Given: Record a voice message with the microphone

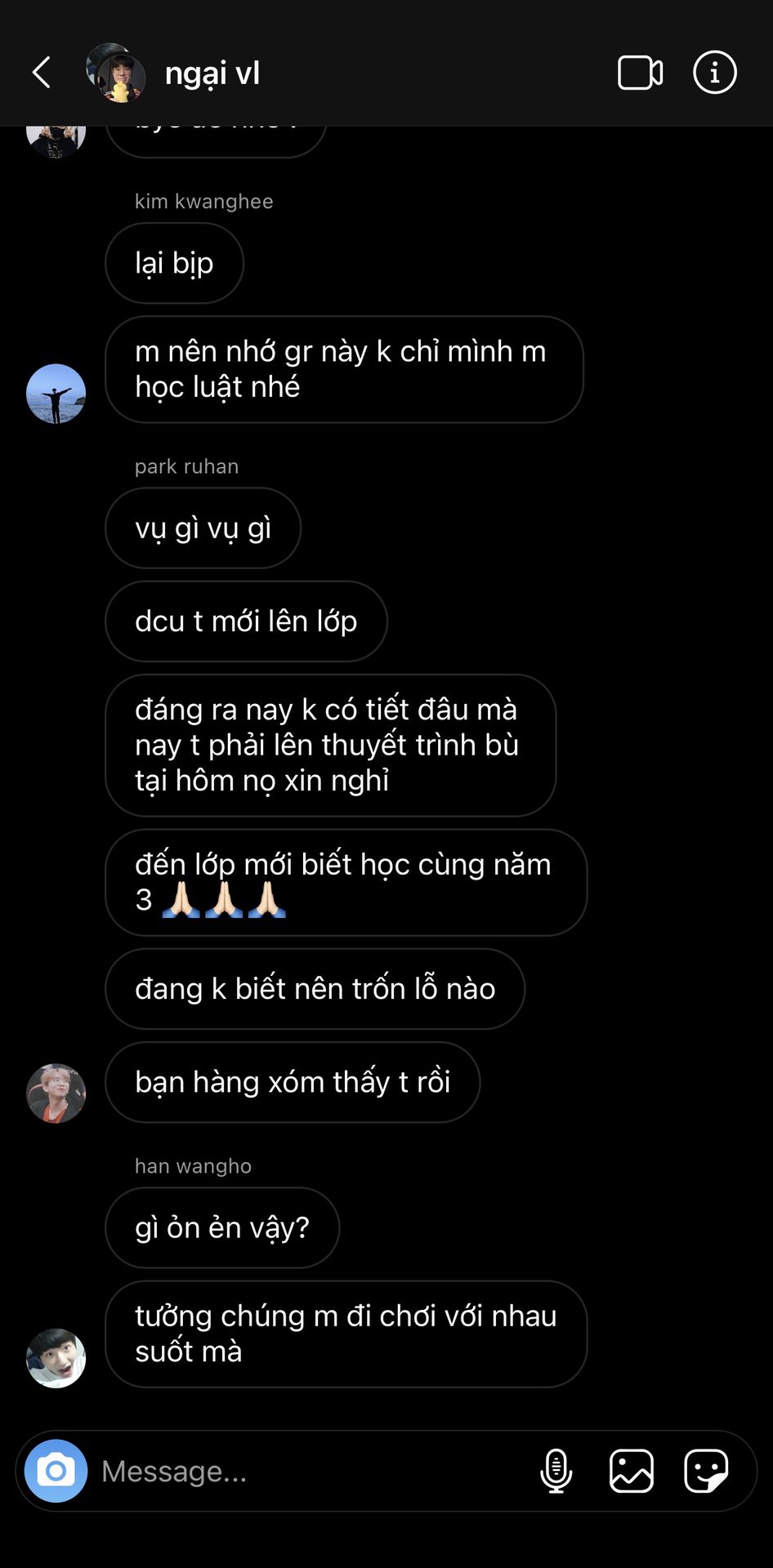Looking at the screenshot, I should point(556,1471).
